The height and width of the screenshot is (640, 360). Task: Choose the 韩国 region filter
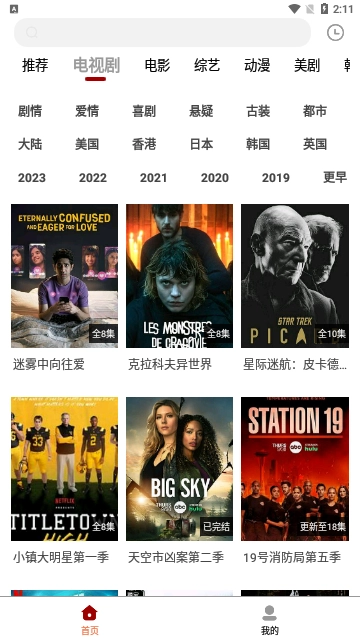tap(258, 144)
